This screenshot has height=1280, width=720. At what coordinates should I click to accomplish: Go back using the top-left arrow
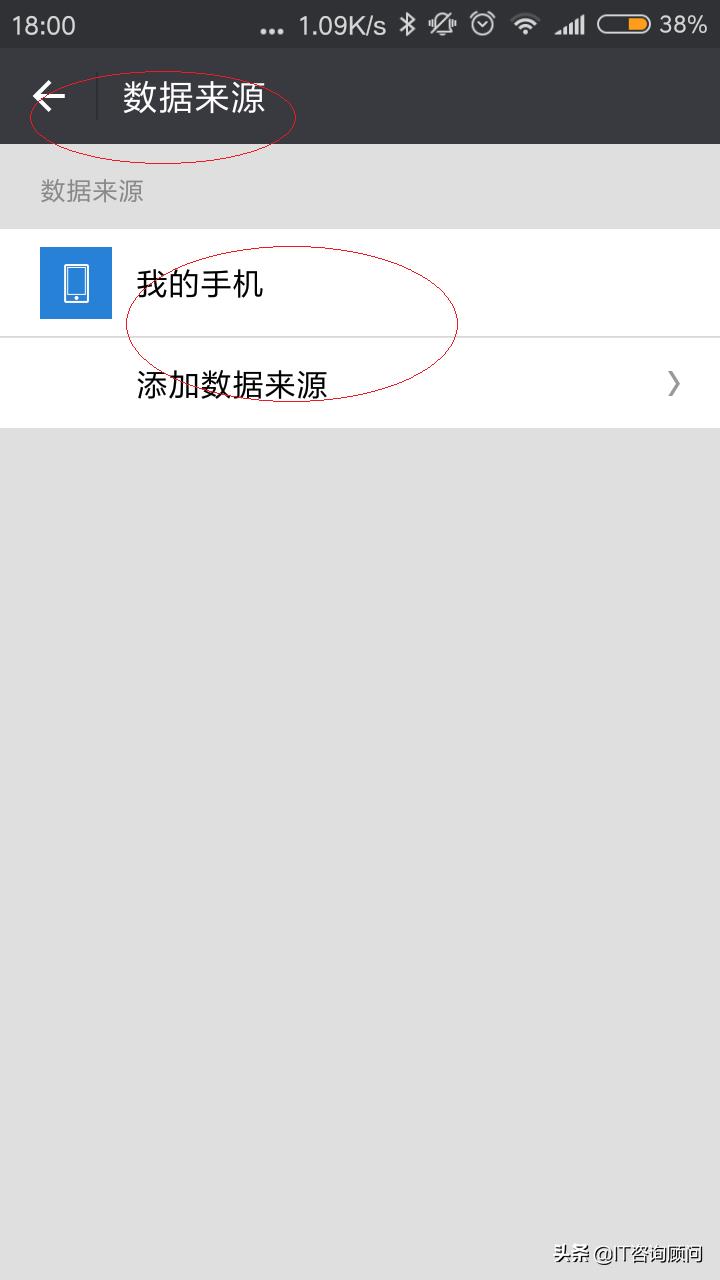coord(49,96)
